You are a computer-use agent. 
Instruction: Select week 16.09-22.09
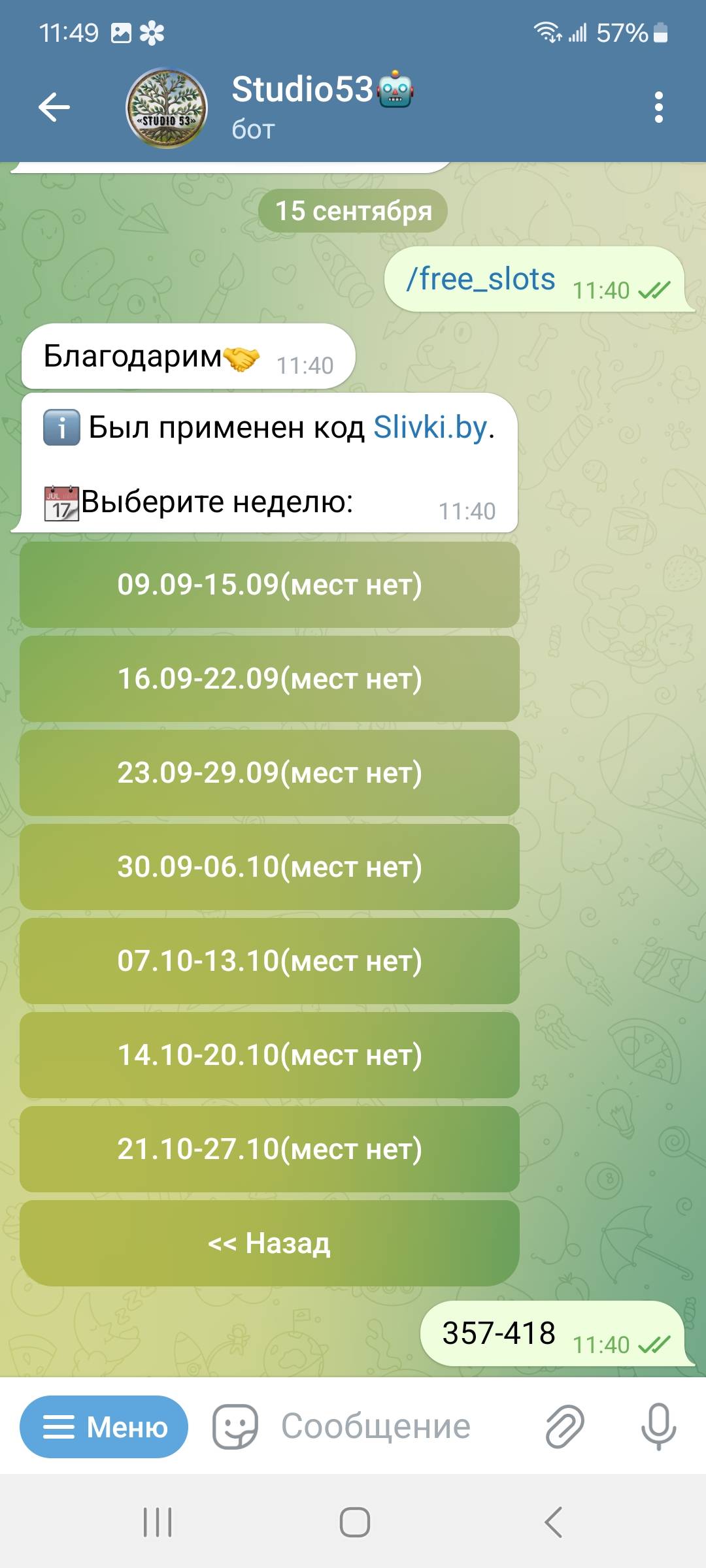269,679
